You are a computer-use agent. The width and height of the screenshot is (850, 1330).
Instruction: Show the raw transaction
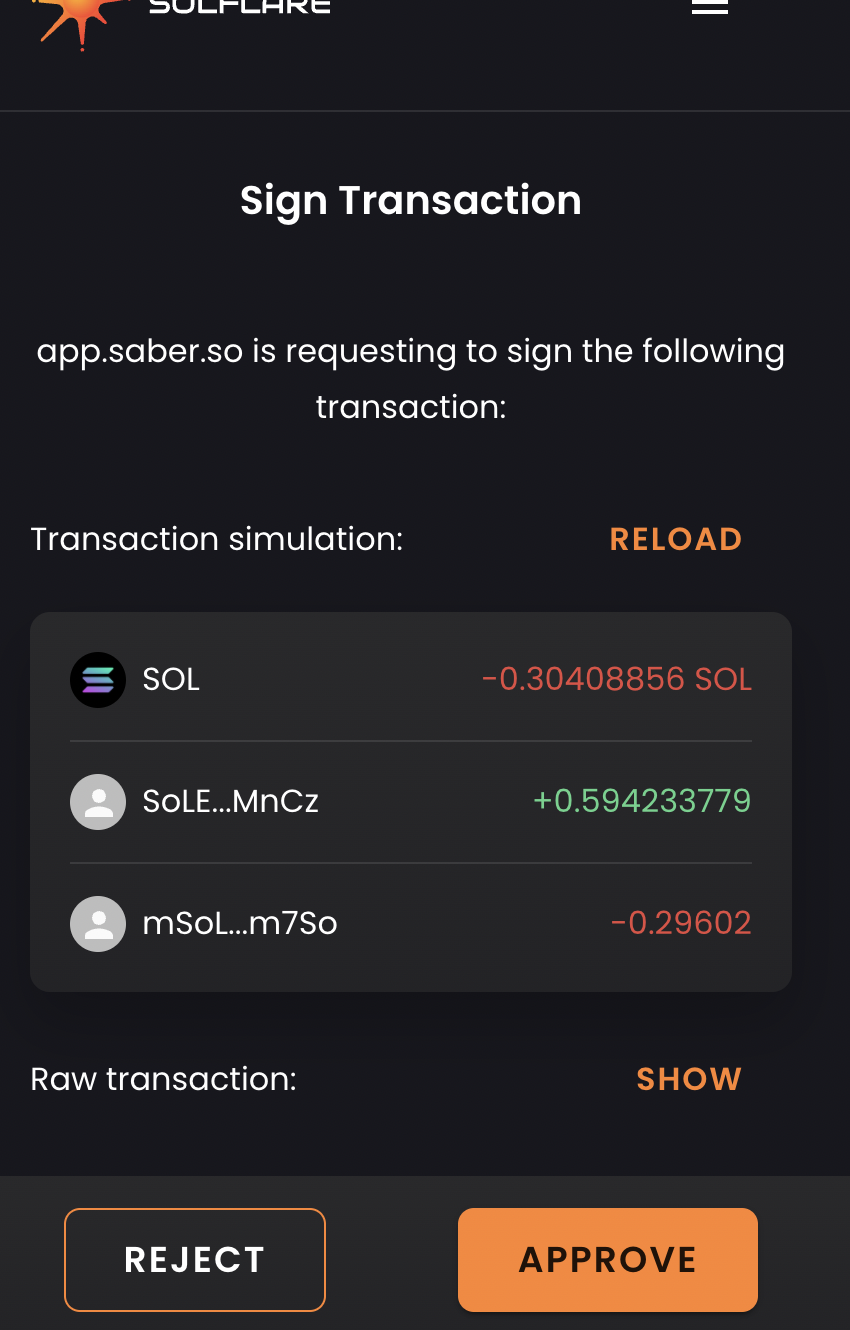(689, 1079)
